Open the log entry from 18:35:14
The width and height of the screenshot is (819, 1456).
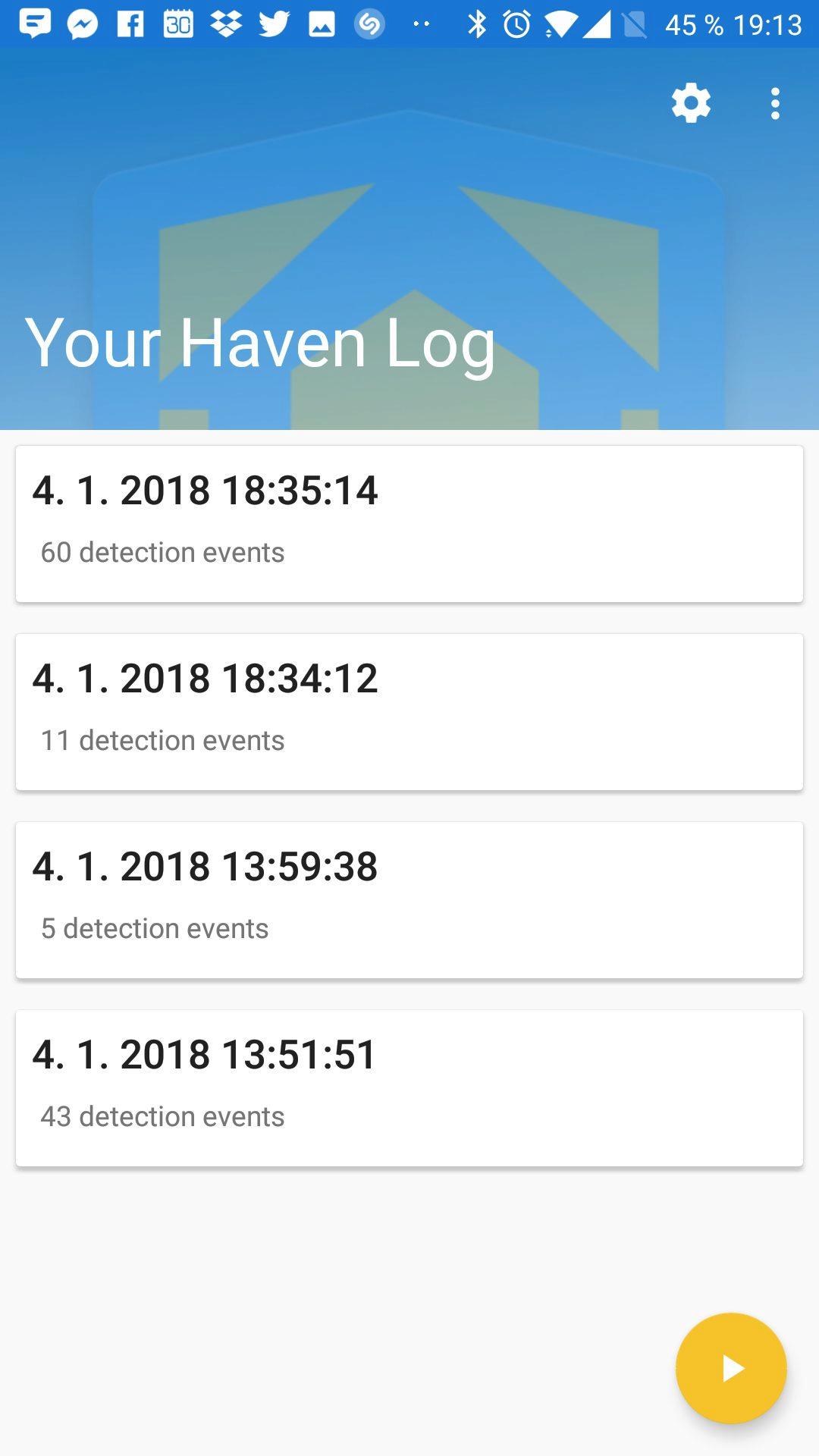tap(409, 524)
